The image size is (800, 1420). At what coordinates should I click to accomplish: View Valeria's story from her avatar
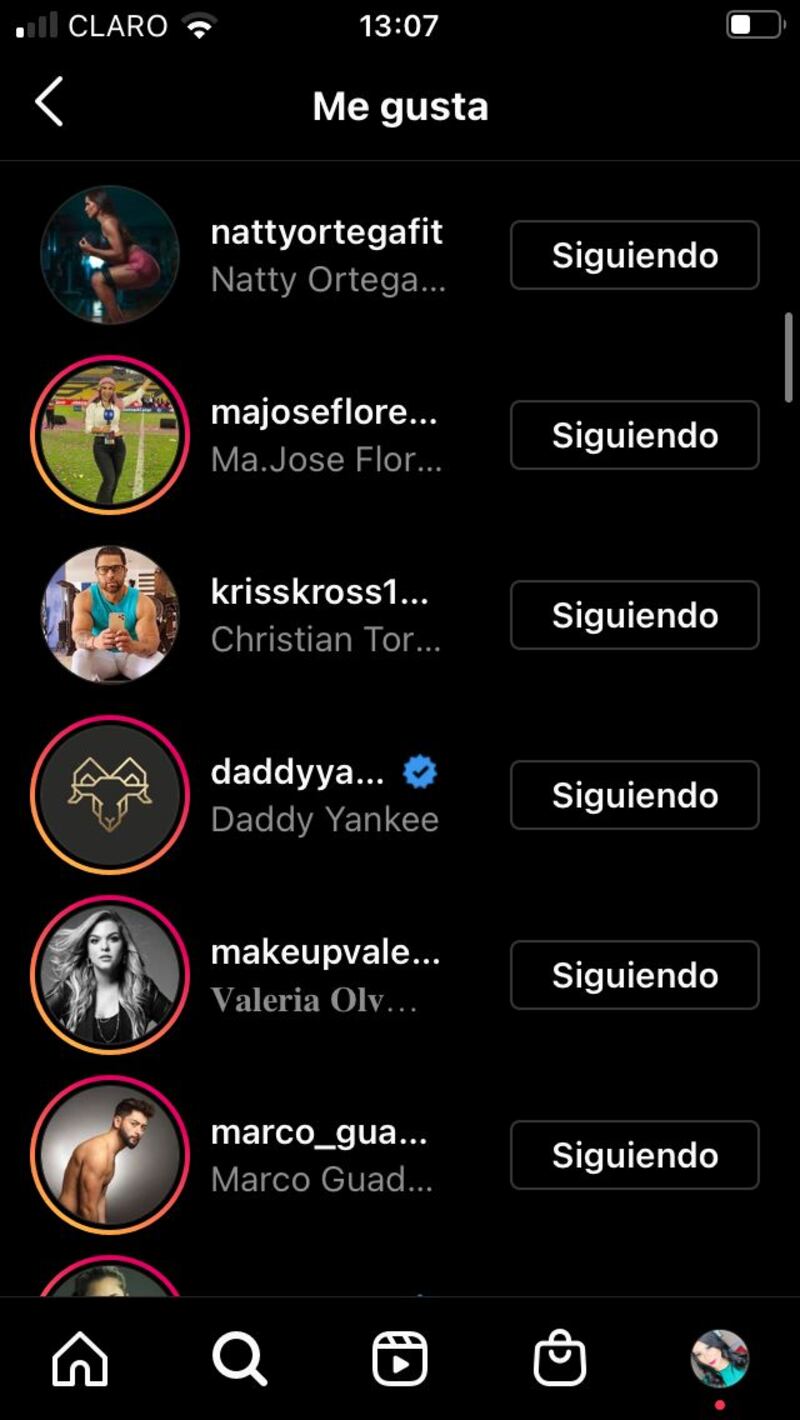point(110,975)
